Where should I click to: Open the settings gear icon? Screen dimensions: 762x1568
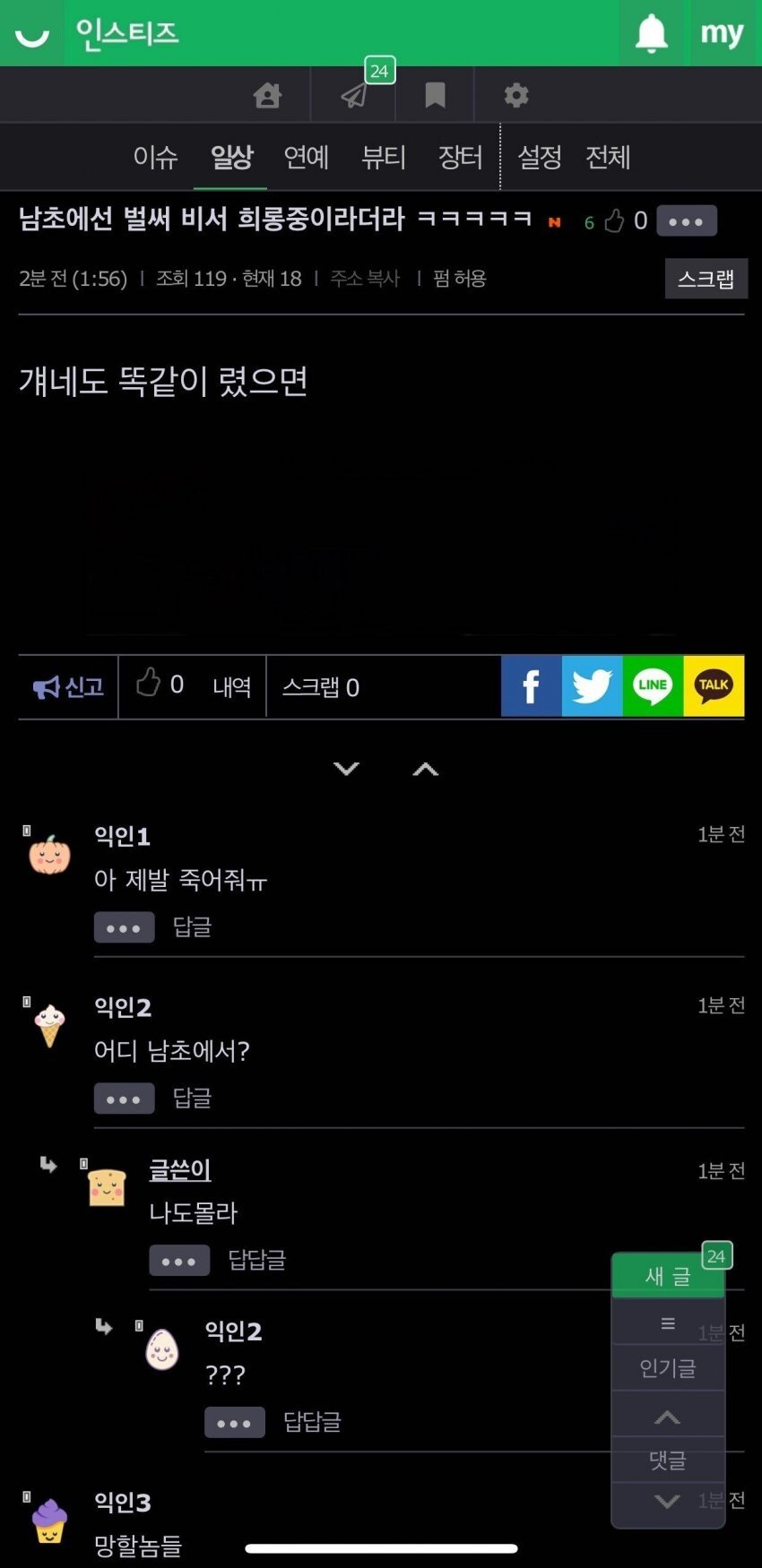516,95
